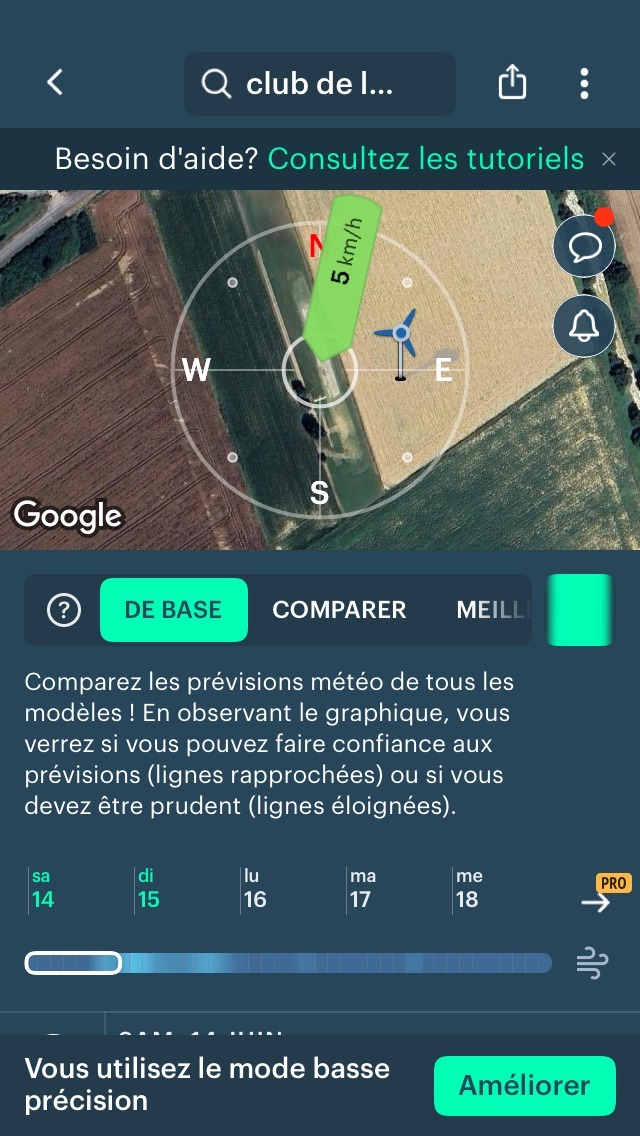This screenshot has width=640, height=1136.
Task: Tap the Améliorer button
Action: pyautogui.click(x=524, y=1085)
